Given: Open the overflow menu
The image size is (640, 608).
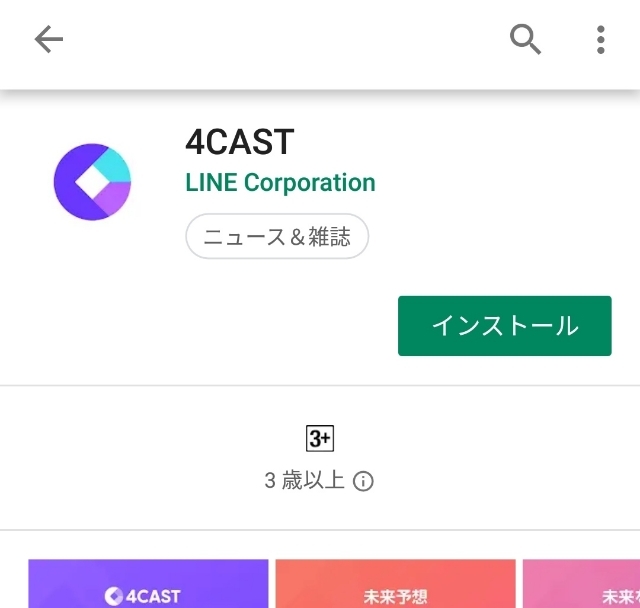Looking at the screenshot, I should click(x=600, y=40).
